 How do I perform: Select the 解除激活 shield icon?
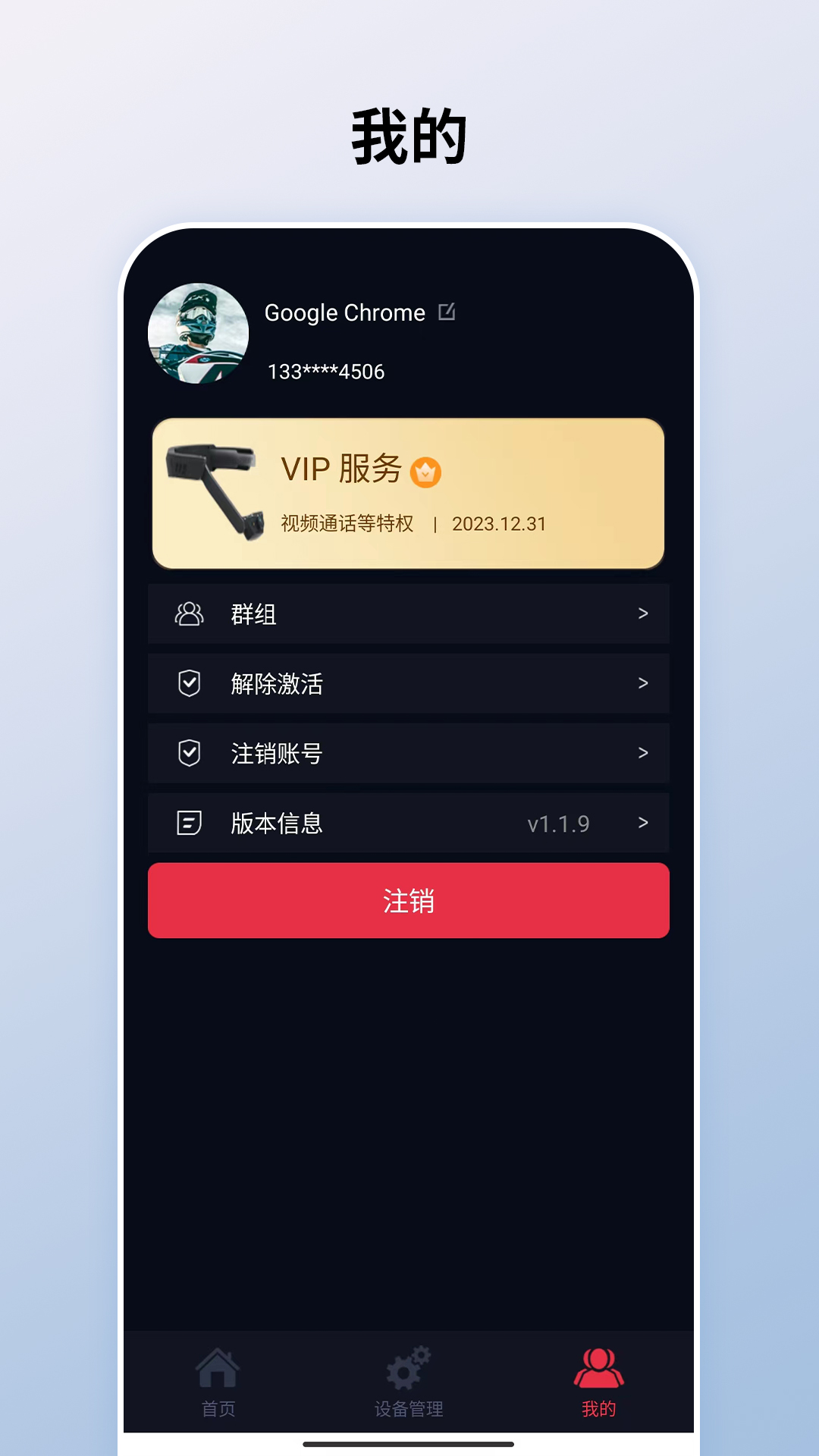point(188,684)
